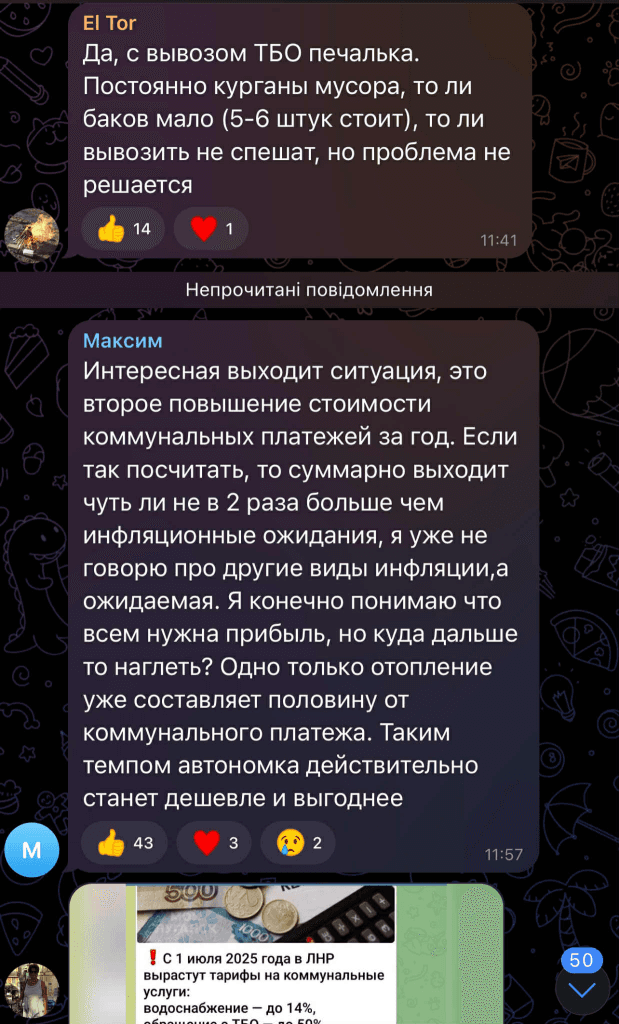Add thumbs-up reaction on El Tor's message

click(x=124, y=229)
